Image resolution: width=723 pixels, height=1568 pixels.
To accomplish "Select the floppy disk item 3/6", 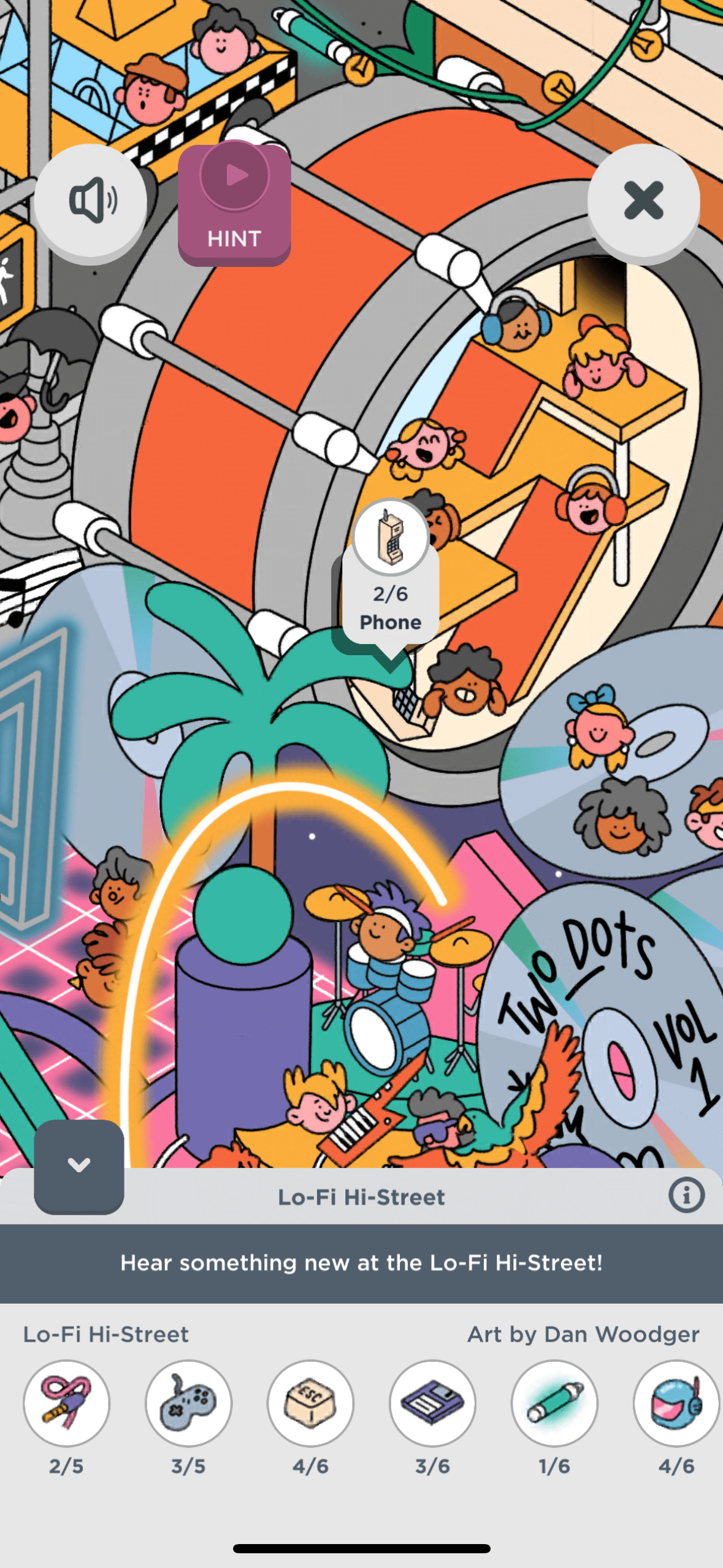I will pyautogui.click(x=432, y=1403).
